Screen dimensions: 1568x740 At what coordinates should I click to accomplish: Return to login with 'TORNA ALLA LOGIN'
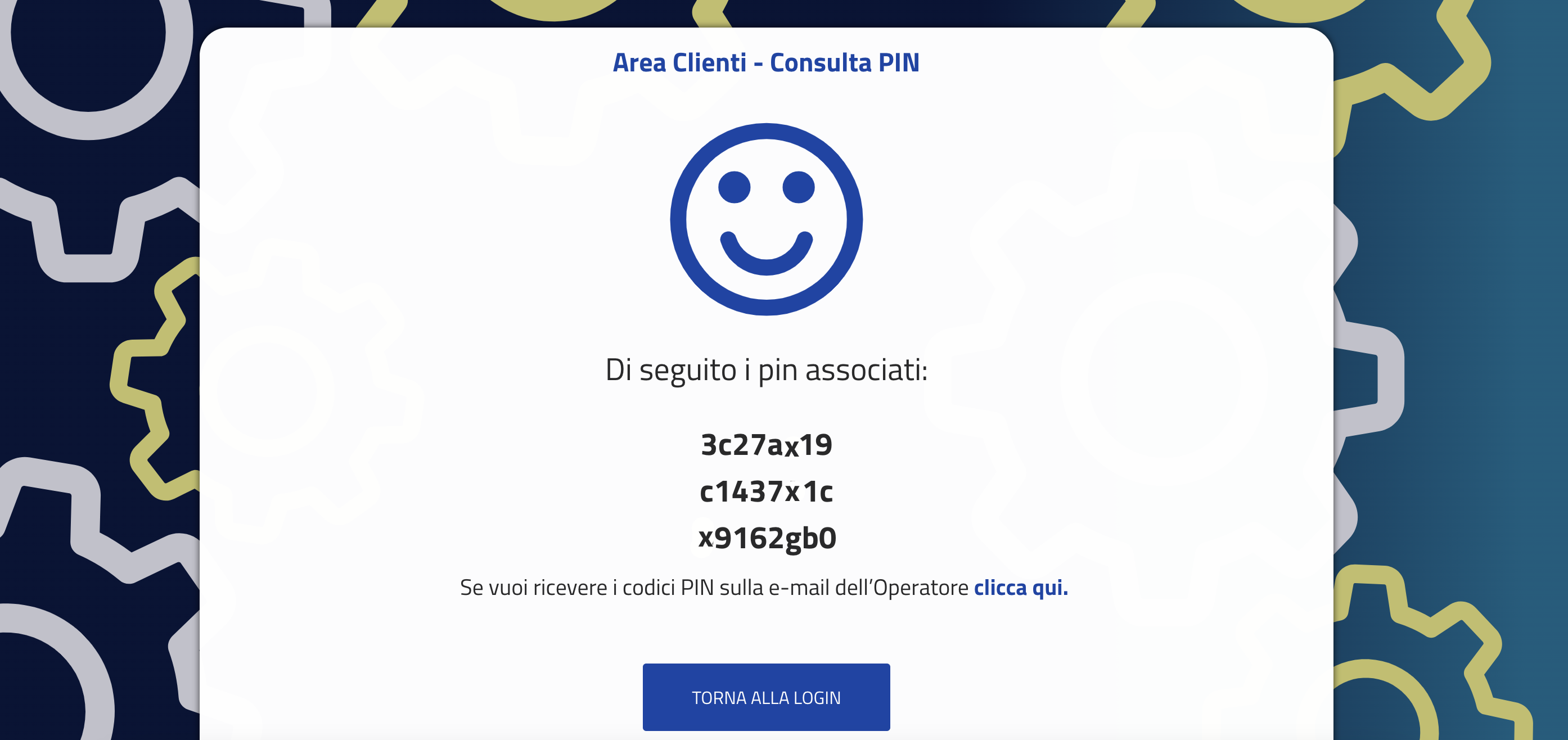[766, 697]
